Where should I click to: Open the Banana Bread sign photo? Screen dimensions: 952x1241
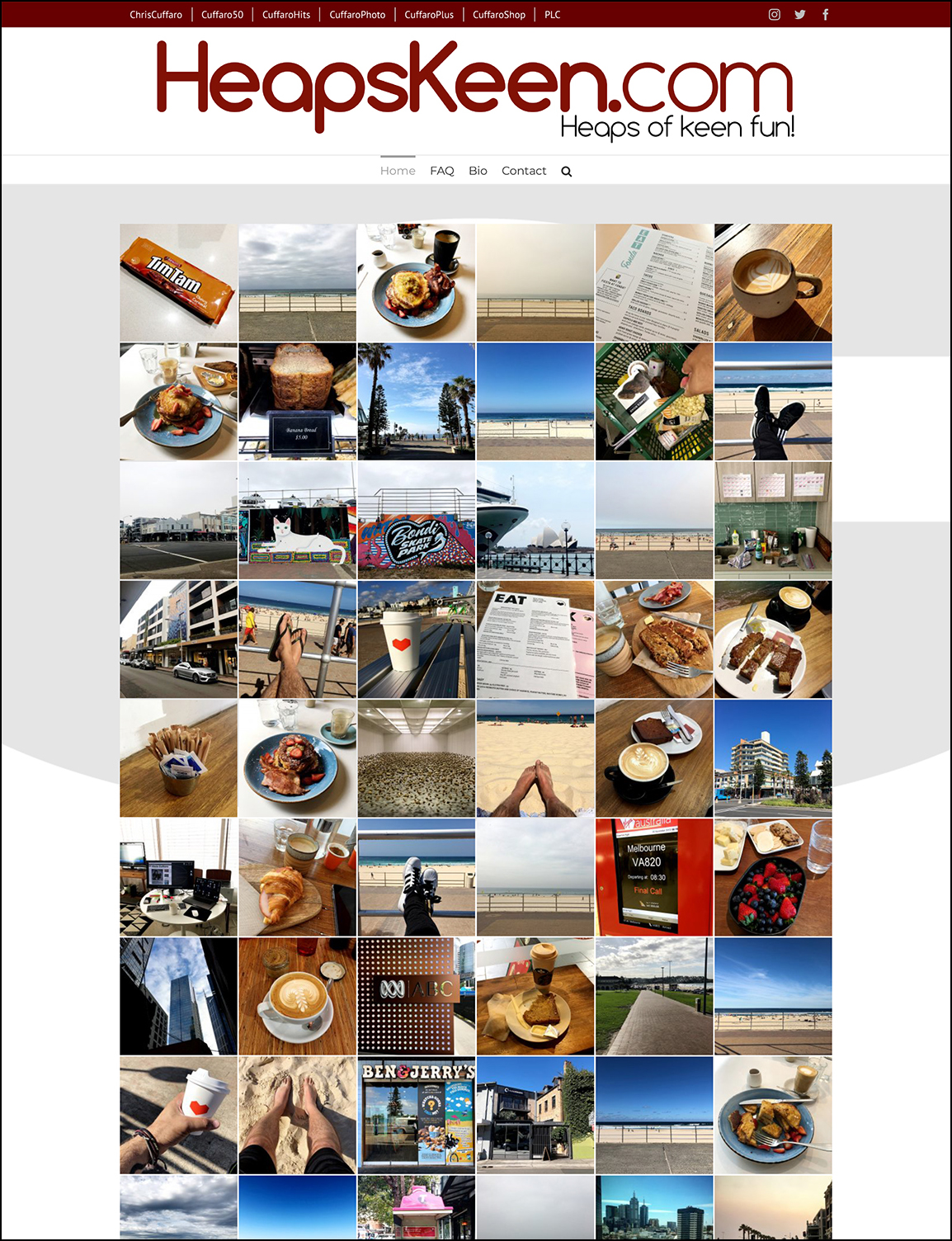click(297, 402)
